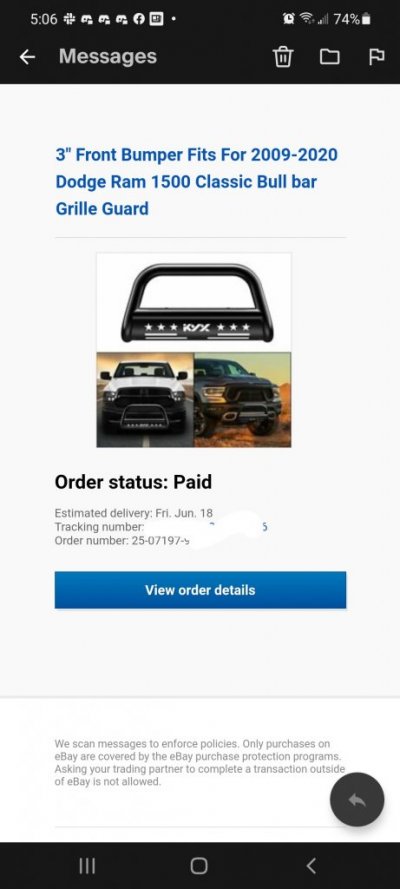
Task: Go back from Messages
Action: 27,57
